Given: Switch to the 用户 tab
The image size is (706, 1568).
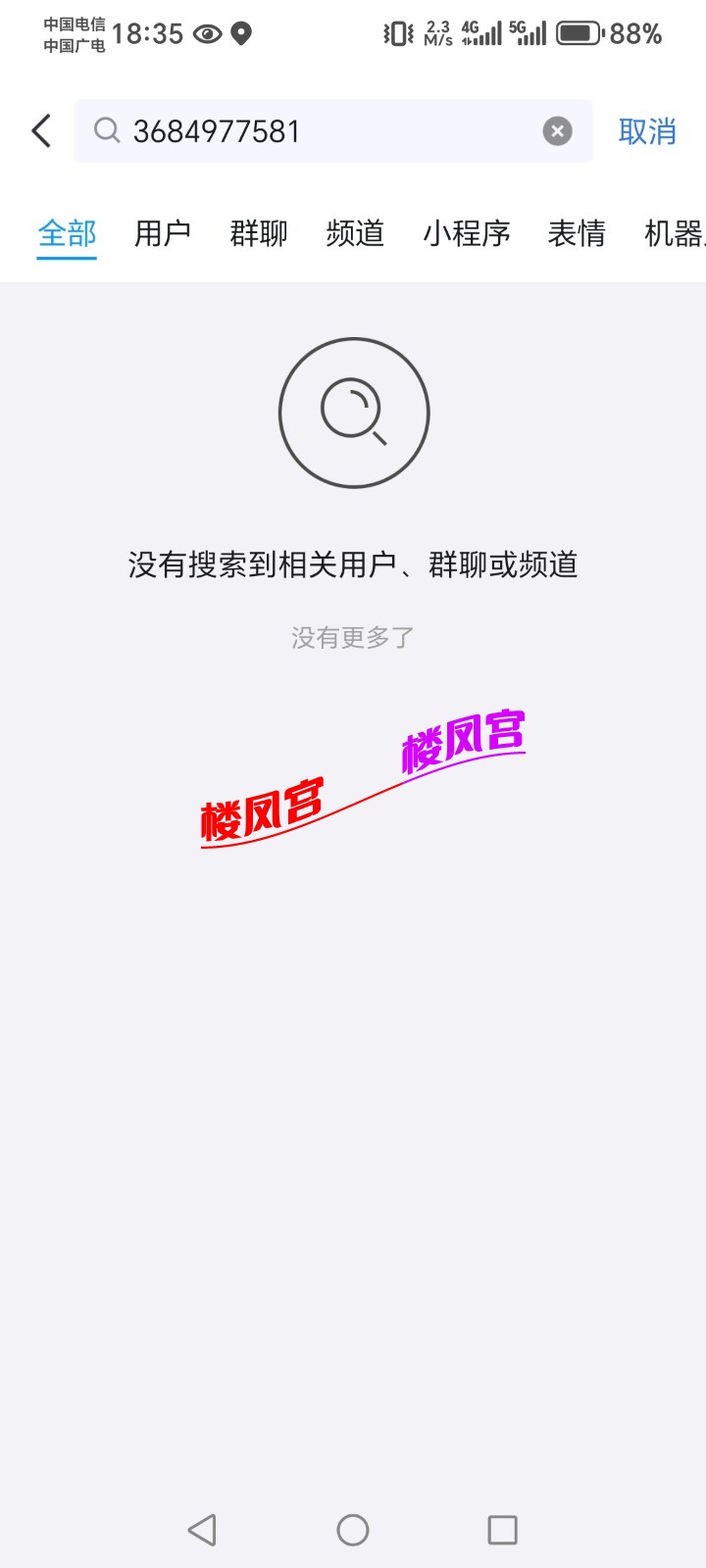Looking at the screenshot, I should [x=162, y=232].
